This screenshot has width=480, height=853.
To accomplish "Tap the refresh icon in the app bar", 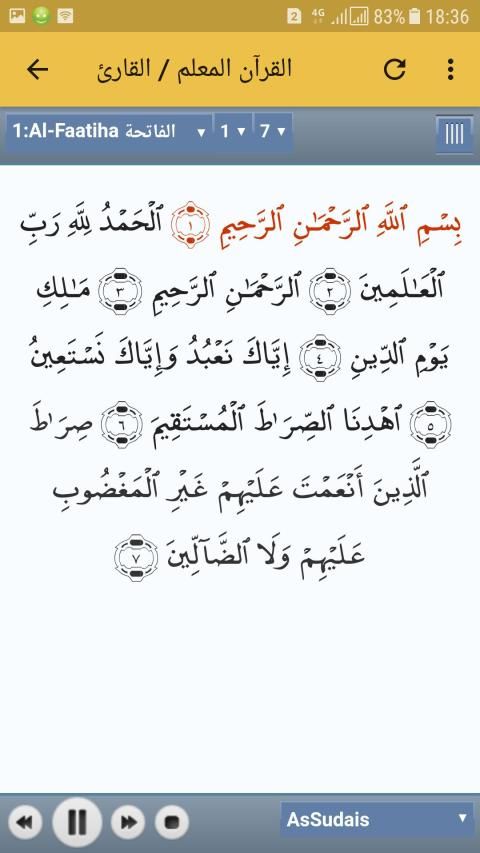I will 395,69.
